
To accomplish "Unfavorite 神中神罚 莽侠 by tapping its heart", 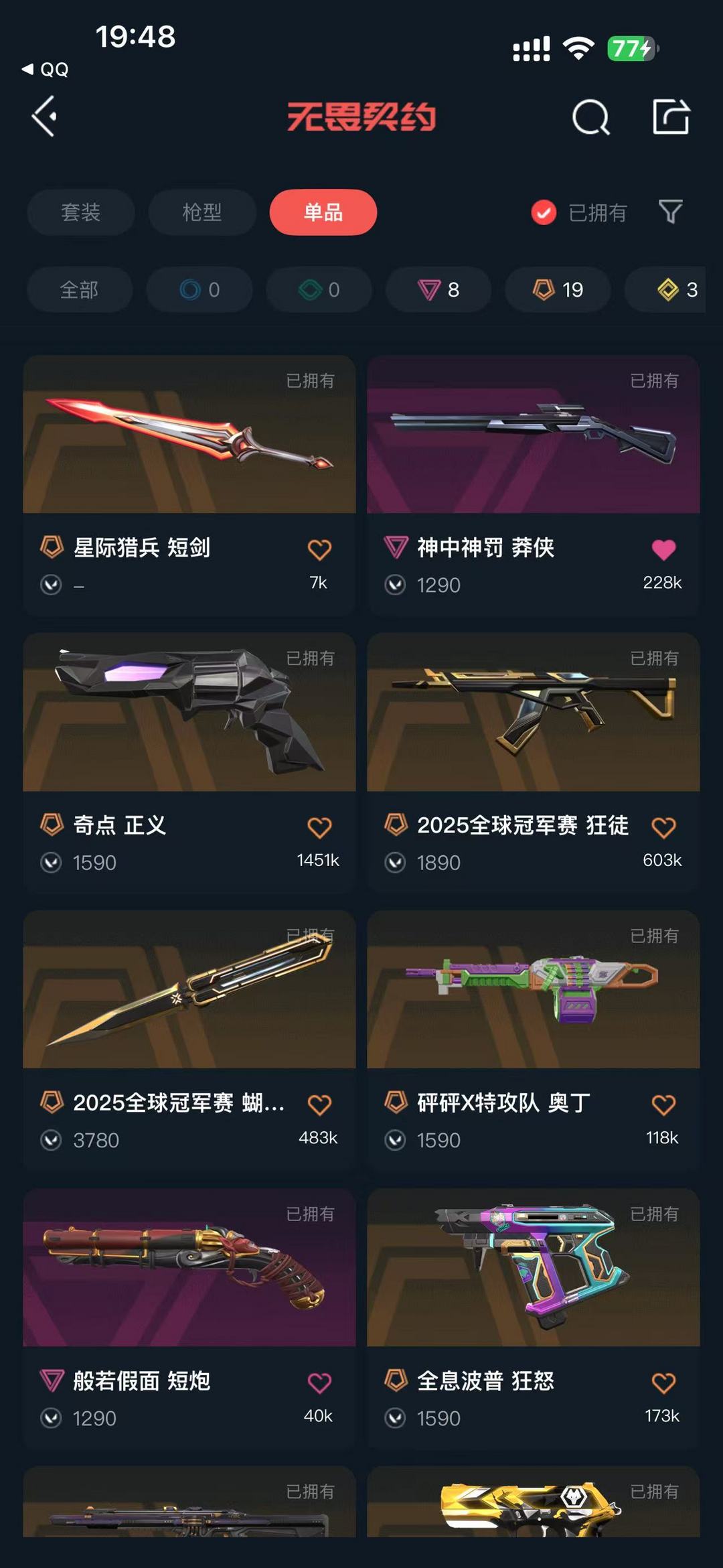I will 663,548.
